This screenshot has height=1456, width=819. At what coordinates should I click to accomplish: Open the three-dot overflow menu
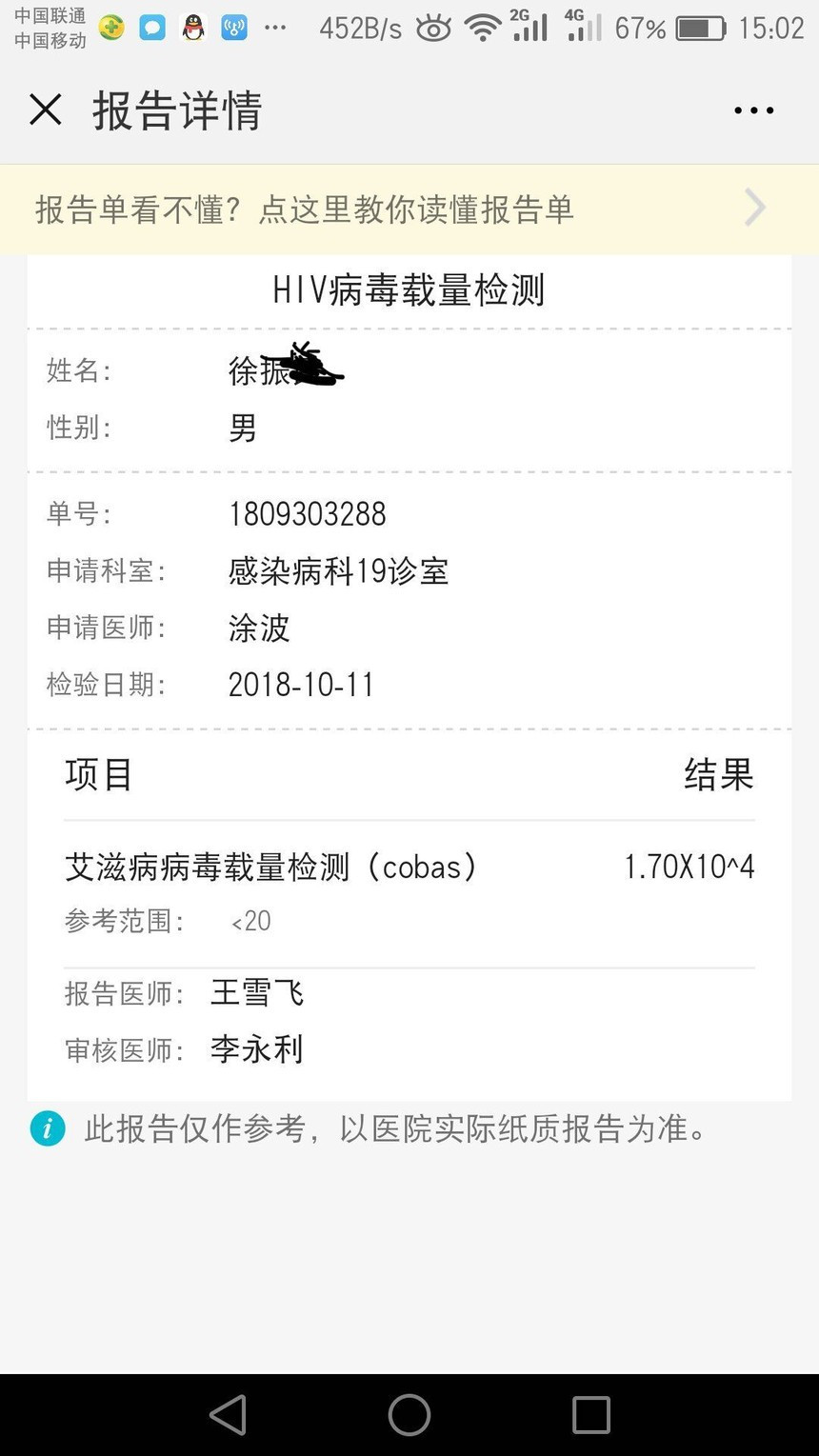click(753, 110)
